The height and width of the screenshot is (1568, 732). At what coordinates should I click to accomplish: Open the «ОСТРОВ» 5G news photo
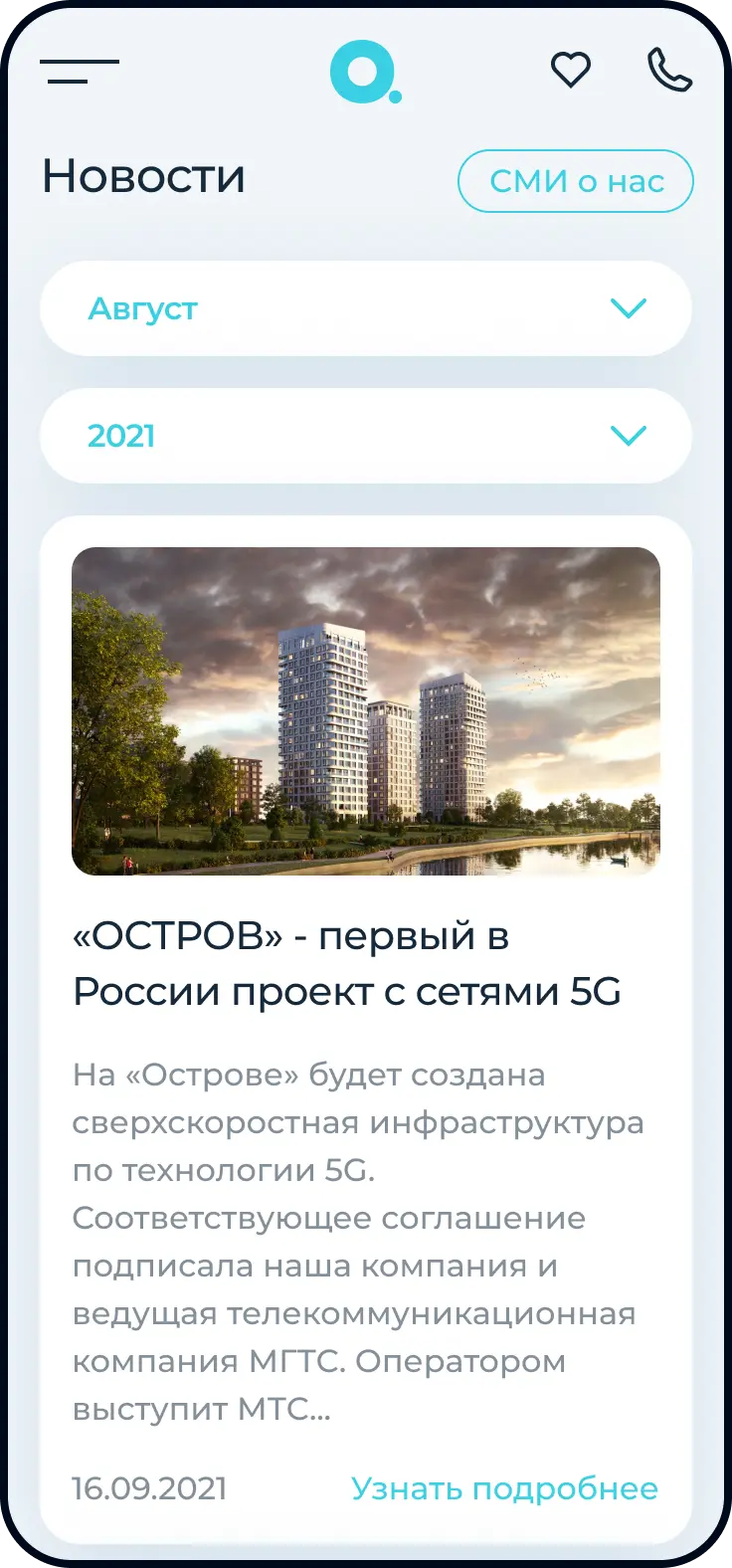[x=365, y=710]
